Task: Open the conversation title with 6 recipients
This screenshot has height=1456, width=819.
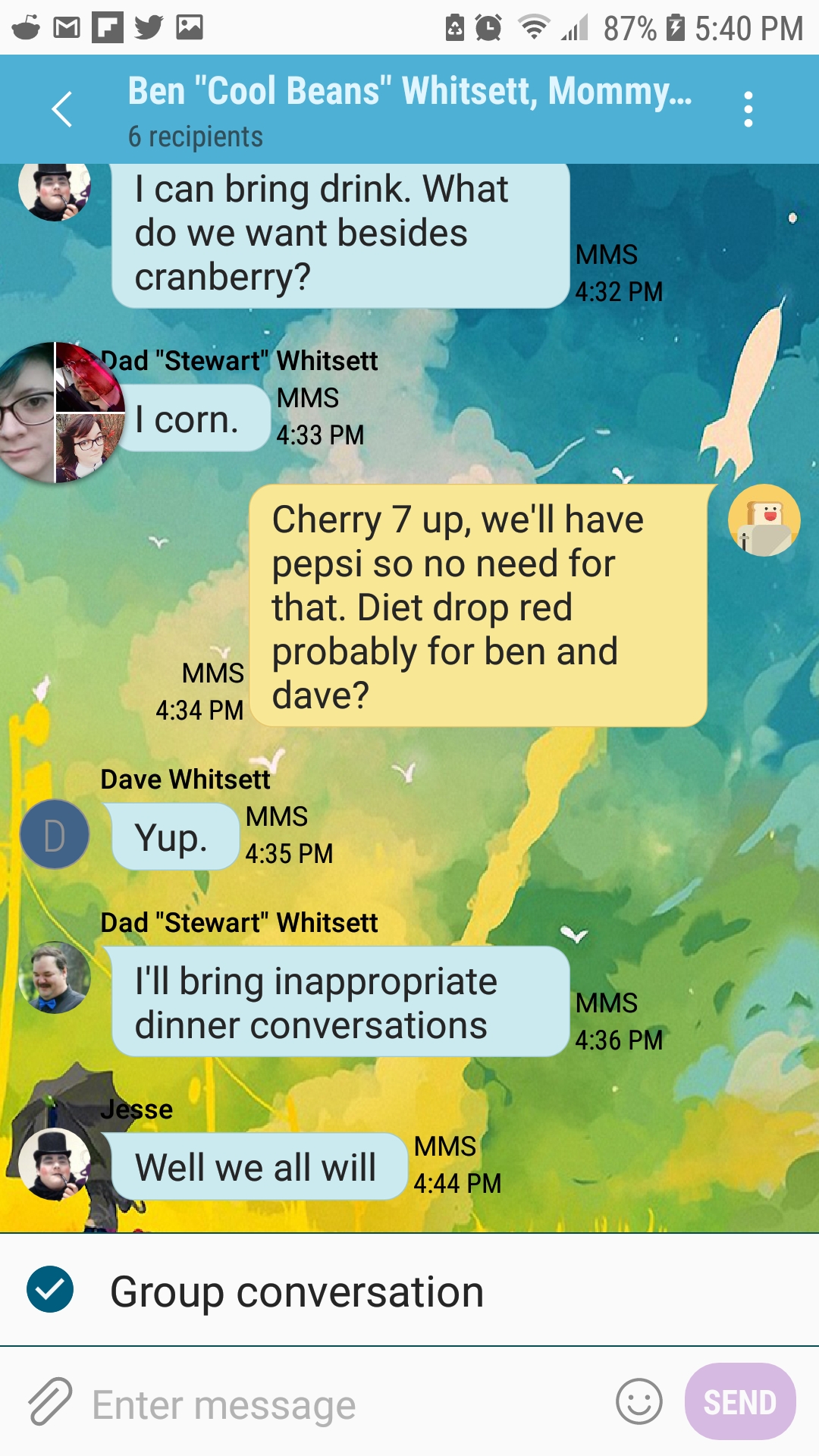Action: (x=409, y=110)
